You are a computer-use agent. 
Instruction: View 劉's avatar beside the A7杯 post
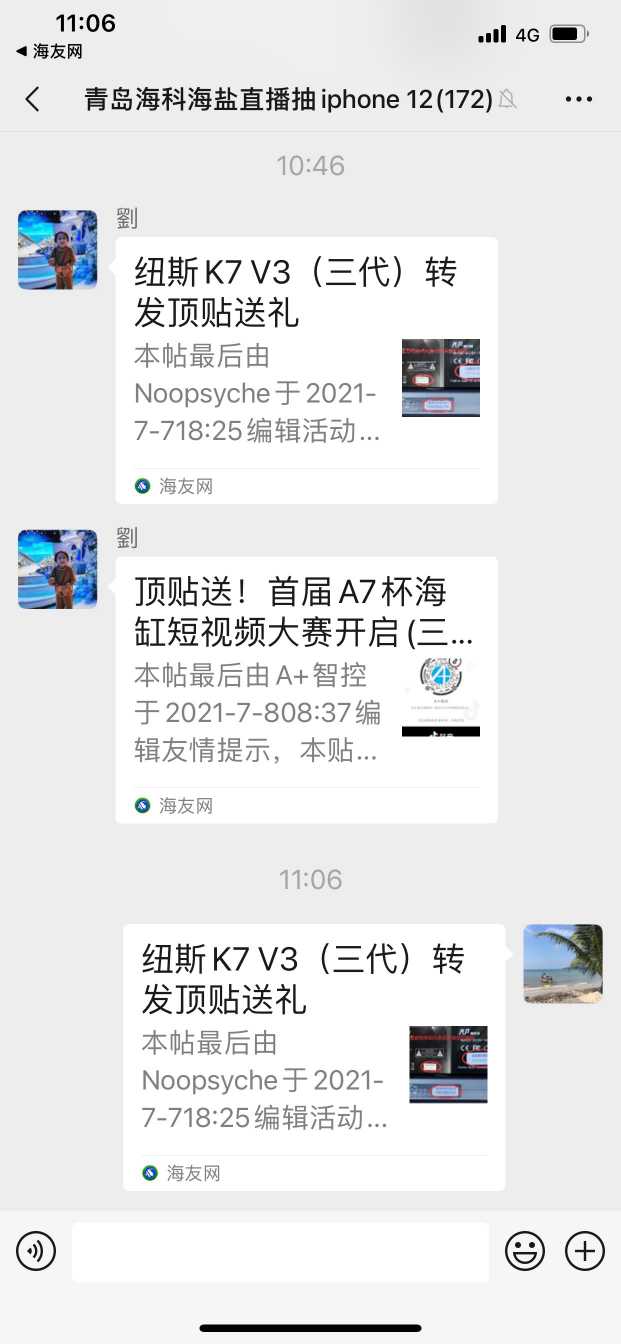coord(58,569)
